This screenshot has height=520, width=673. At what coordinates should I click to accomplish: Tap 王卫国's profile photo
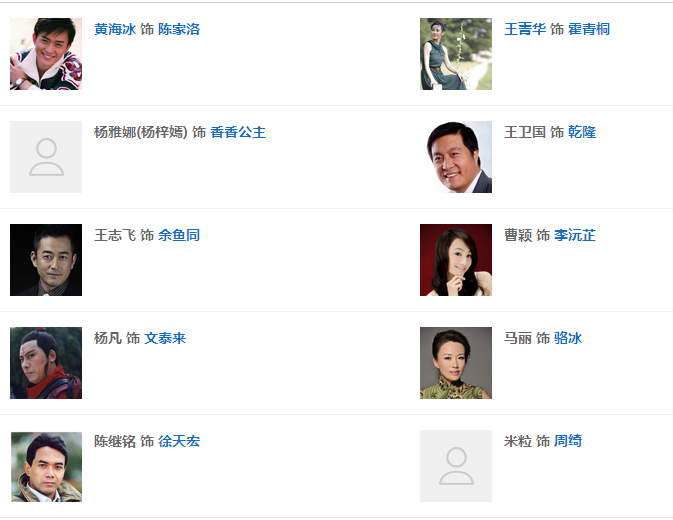[x=456, y=157]
